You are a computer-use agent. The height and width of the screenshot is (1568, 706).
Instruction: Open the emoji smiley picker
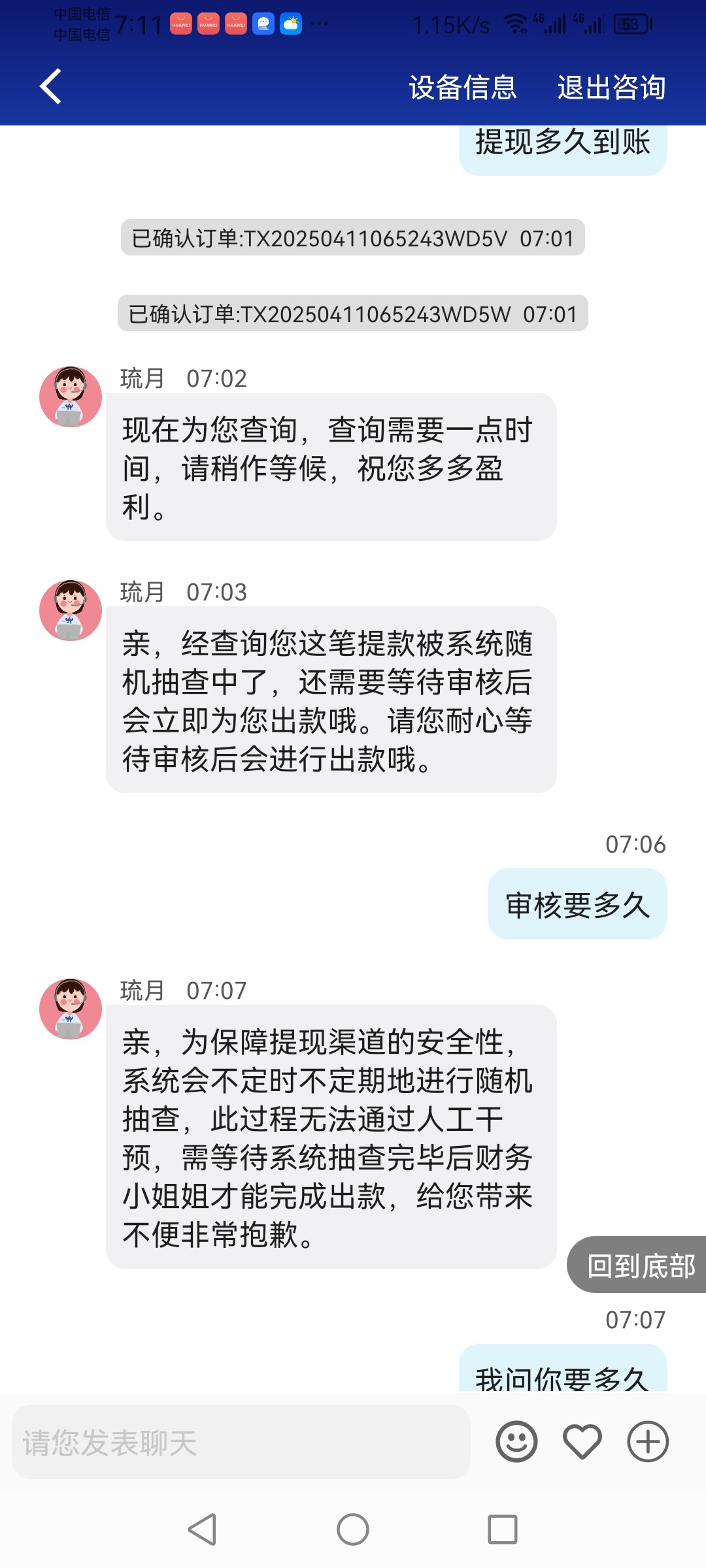[x=516, y=1442]
